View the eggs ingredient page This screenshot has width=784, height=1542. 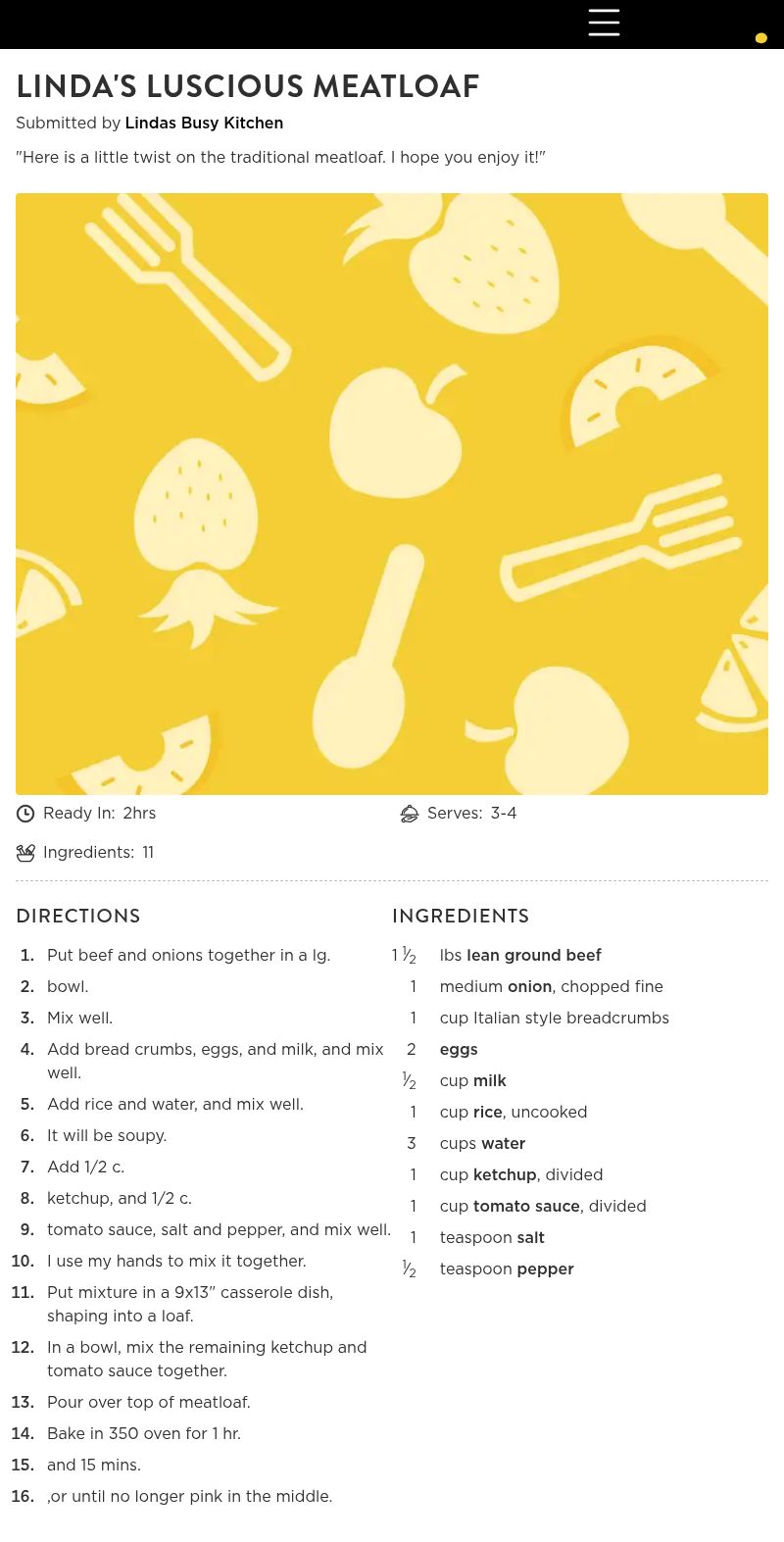click(x=459, y=1049)
